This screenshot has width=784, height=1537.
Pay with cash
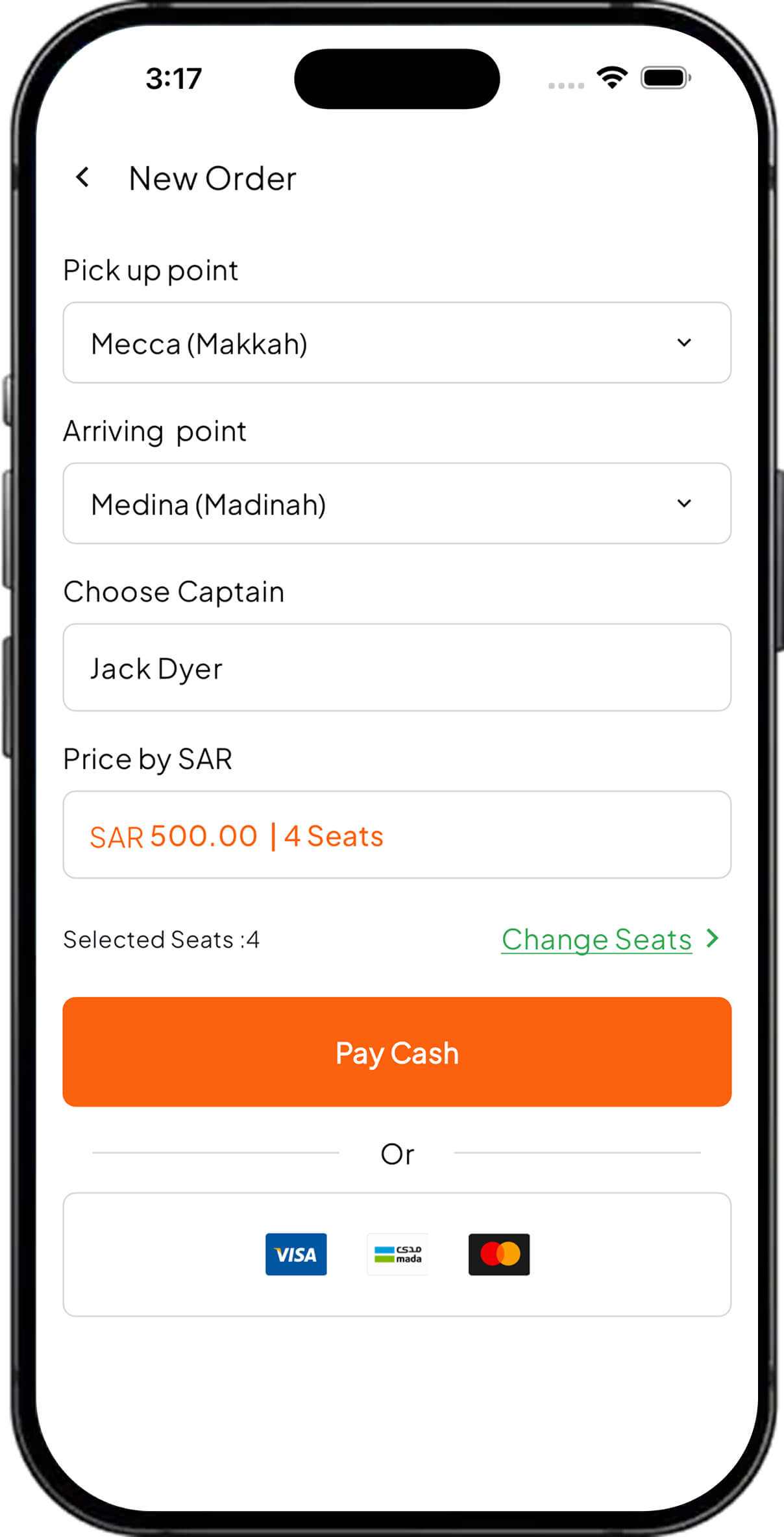coord(397,1052)
